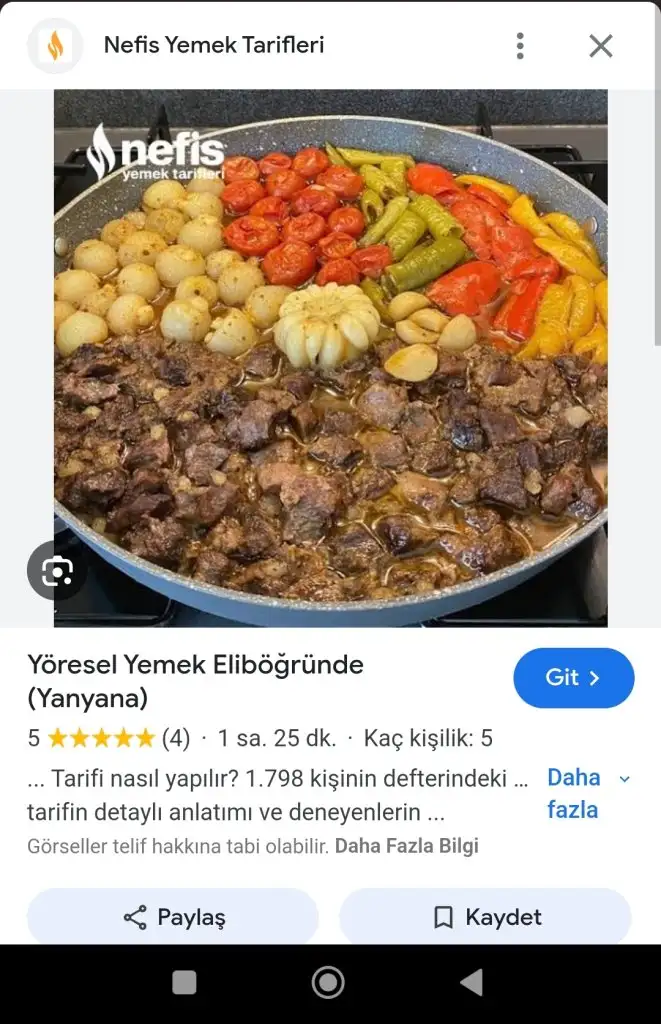661x1024 pixels.
Task: Go back with the system back button
Action: click(x=471, y=982)
